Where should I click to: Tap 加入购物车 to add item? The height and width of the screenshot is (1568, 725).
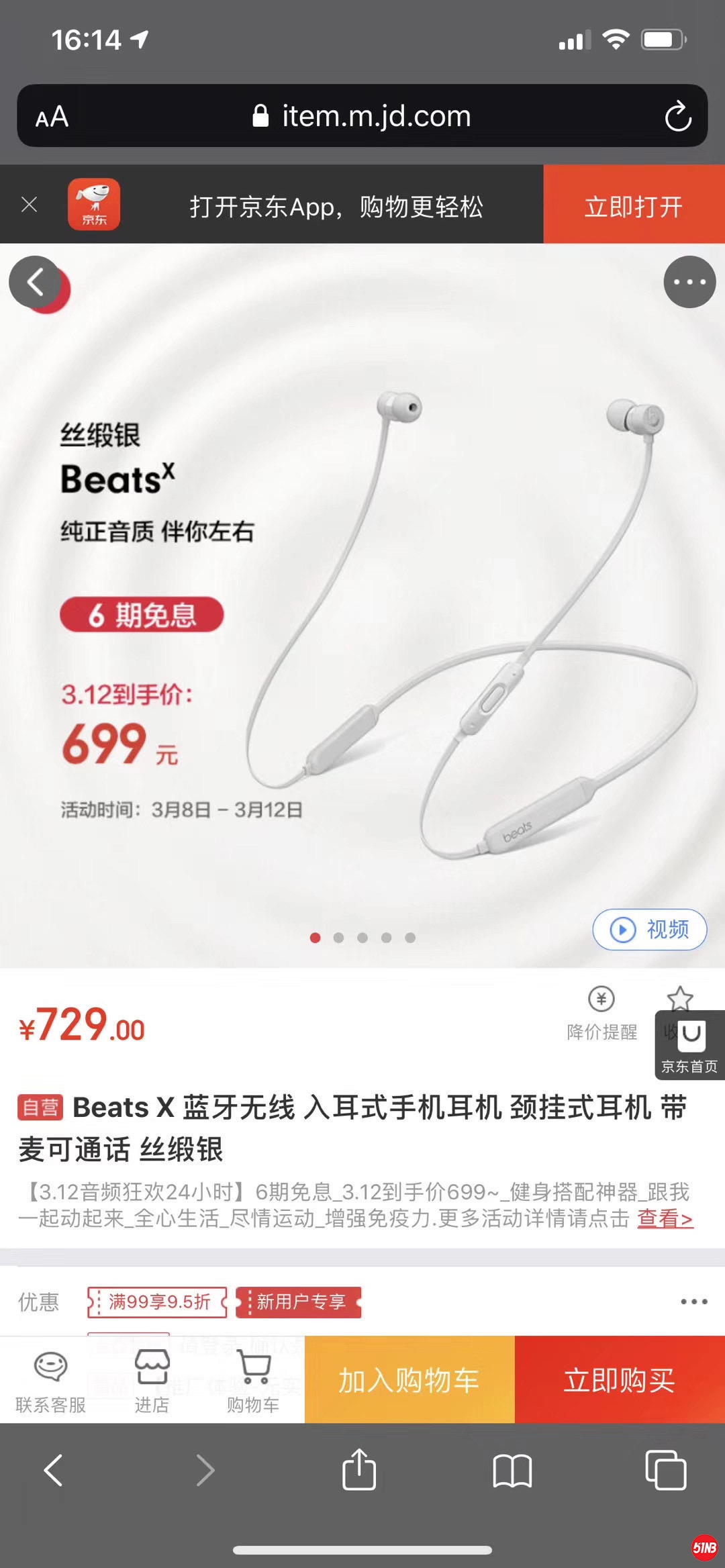pos(409,1380)
